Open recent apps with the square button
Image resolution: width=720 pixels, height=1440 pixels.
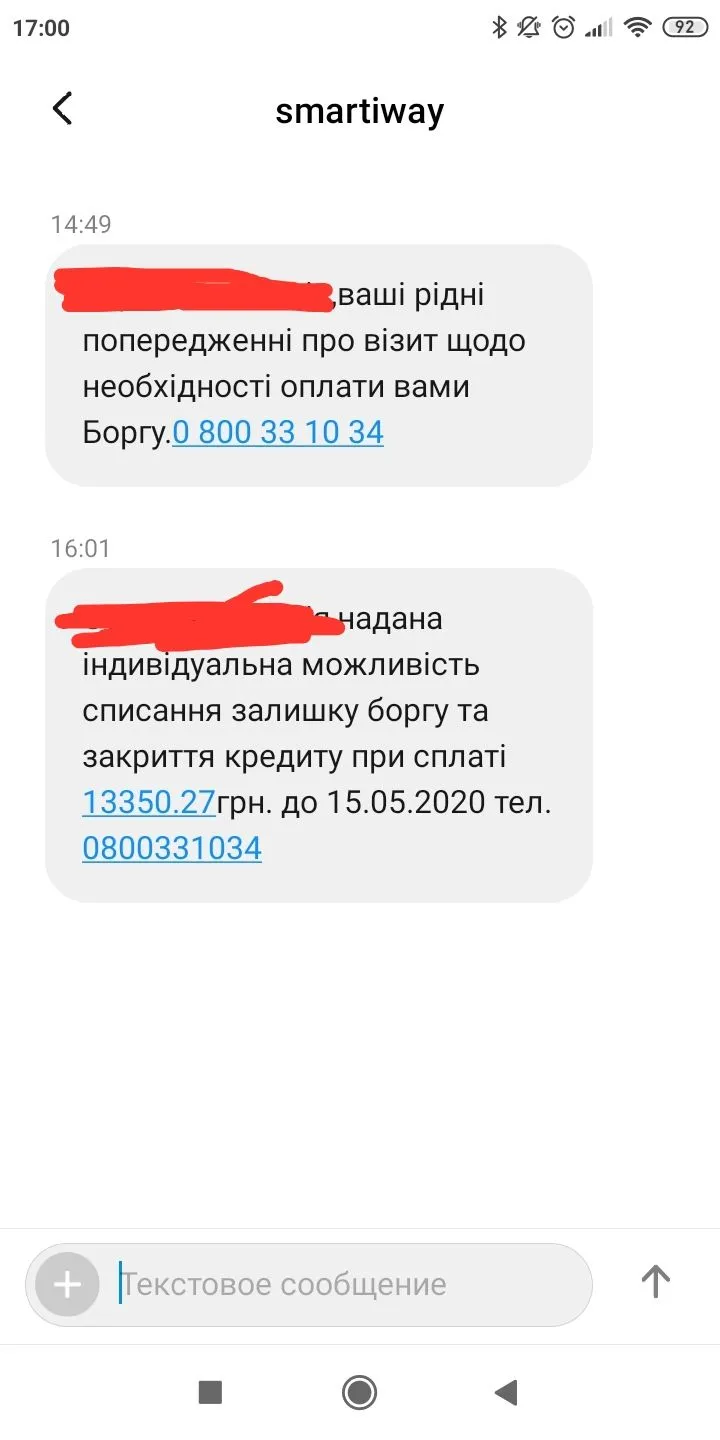coord(210,1391)
